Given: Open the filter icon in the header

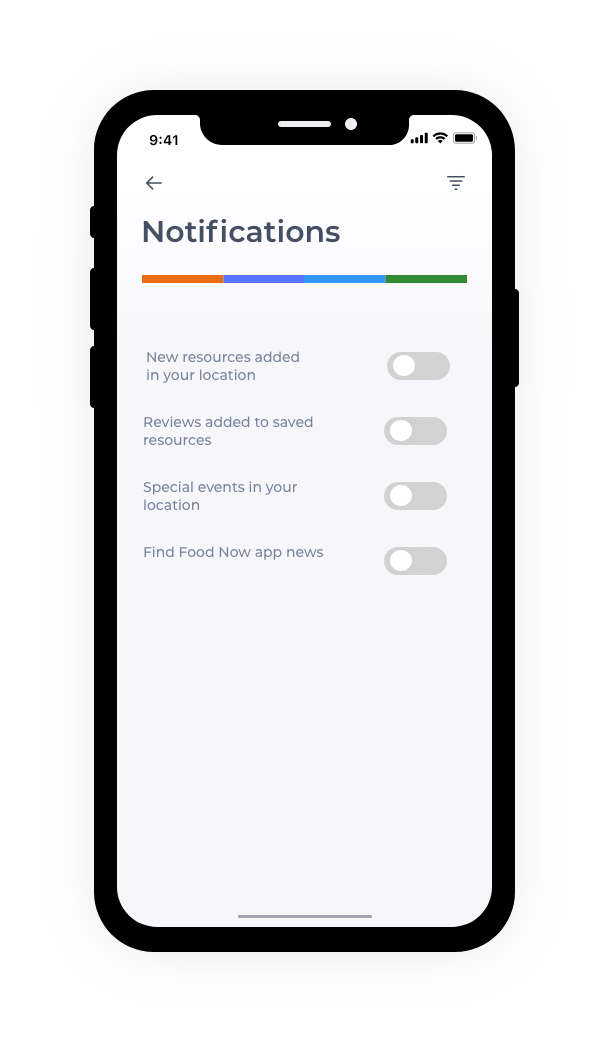Looking at the screenshot, I should pyautogui.click(x=456, y=183).
